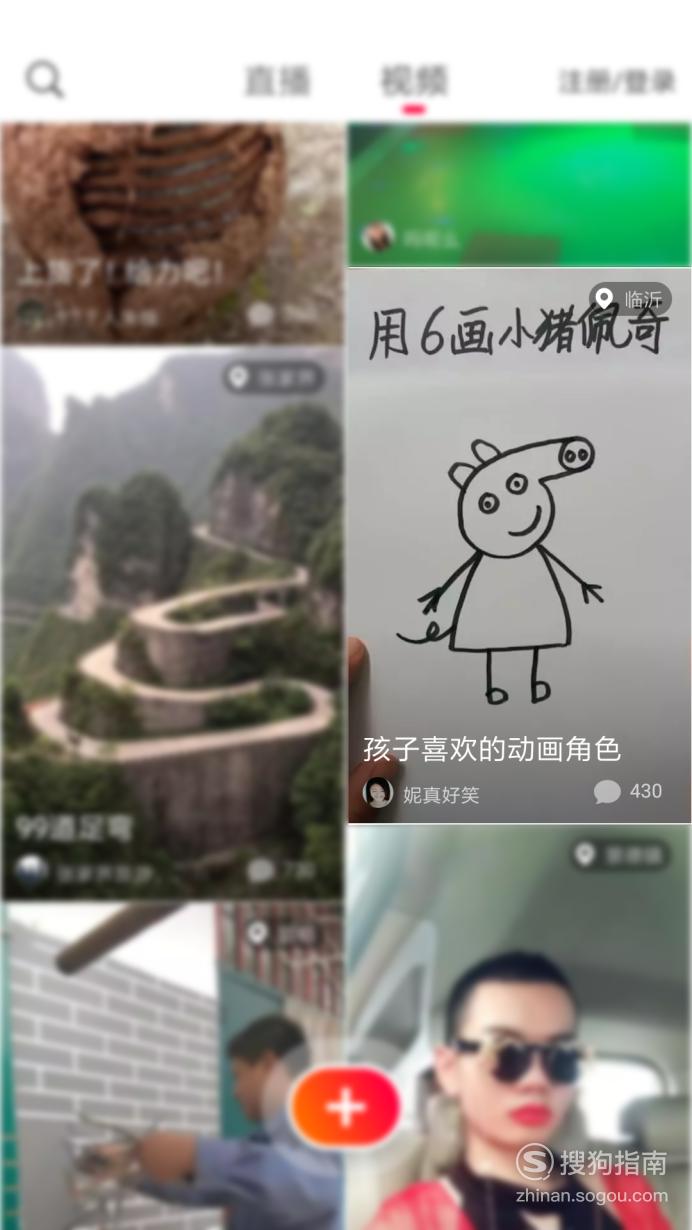Open the brick wall worker video
The height and width of the screenshot is (1230, 692).
coord(172,1066)
